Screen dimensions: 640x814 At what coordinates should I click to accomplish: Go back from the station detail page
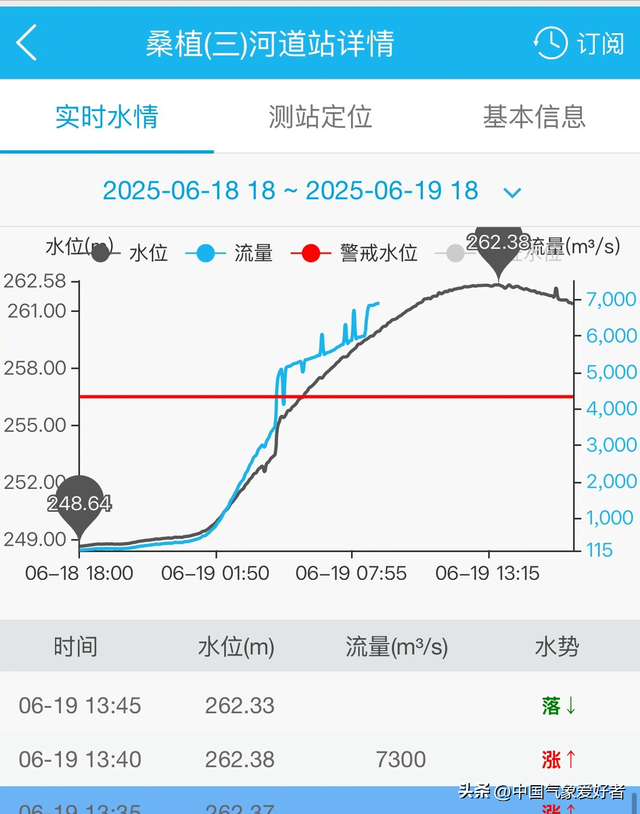pos(27,43)
